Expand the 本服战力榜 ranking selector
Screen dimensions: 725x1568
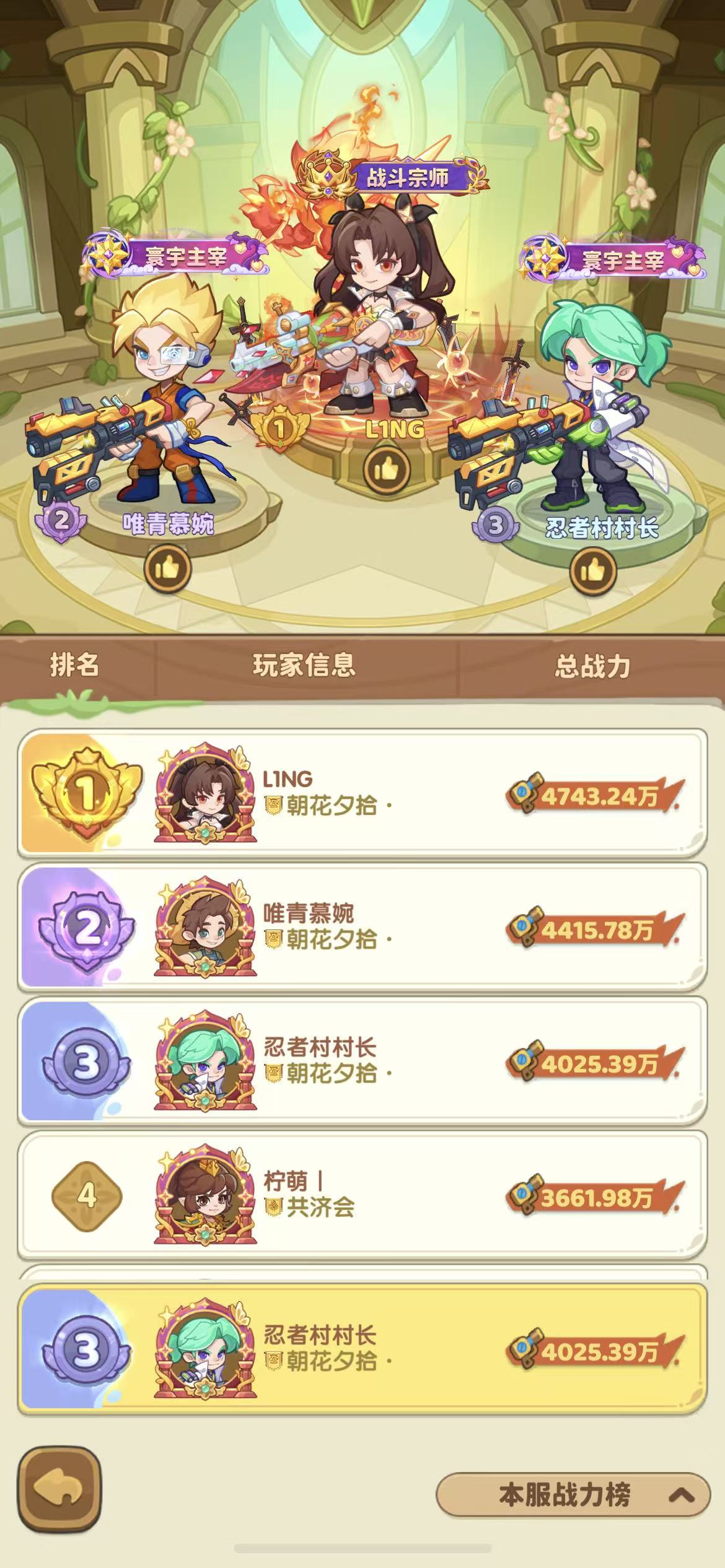tap(573, 1495)
